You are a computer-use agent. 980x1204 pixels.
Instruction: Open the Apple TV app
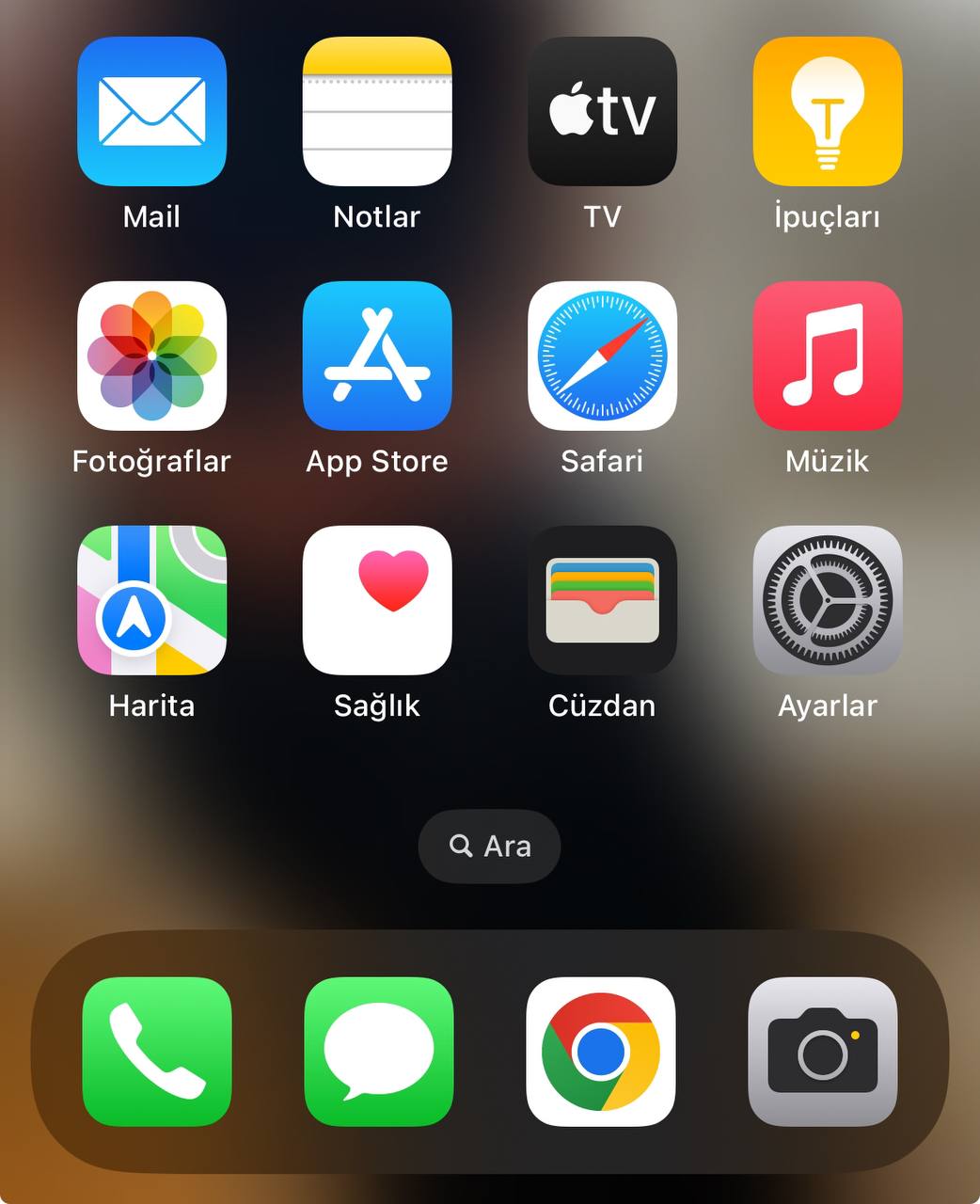(x=602, y=111)
